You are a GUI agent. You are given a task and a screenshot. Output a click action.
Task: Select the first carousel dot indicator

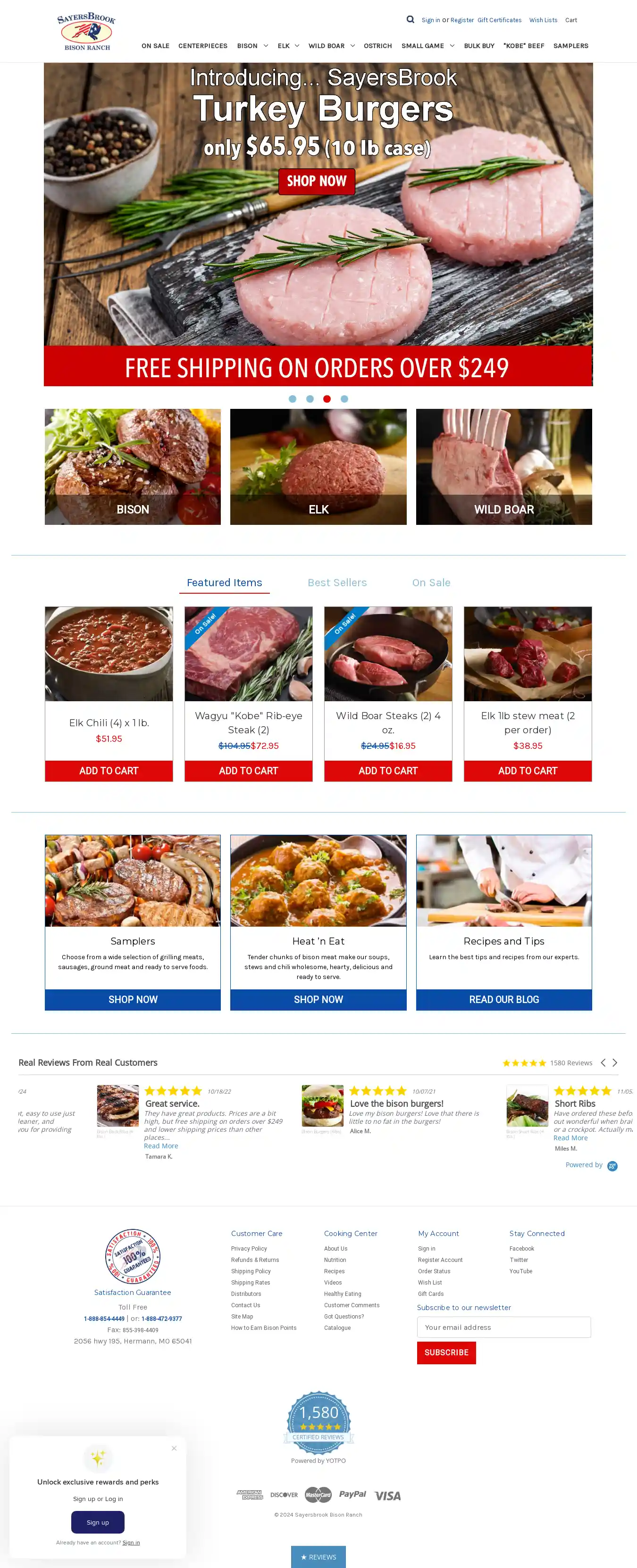(x=293, y=398)
